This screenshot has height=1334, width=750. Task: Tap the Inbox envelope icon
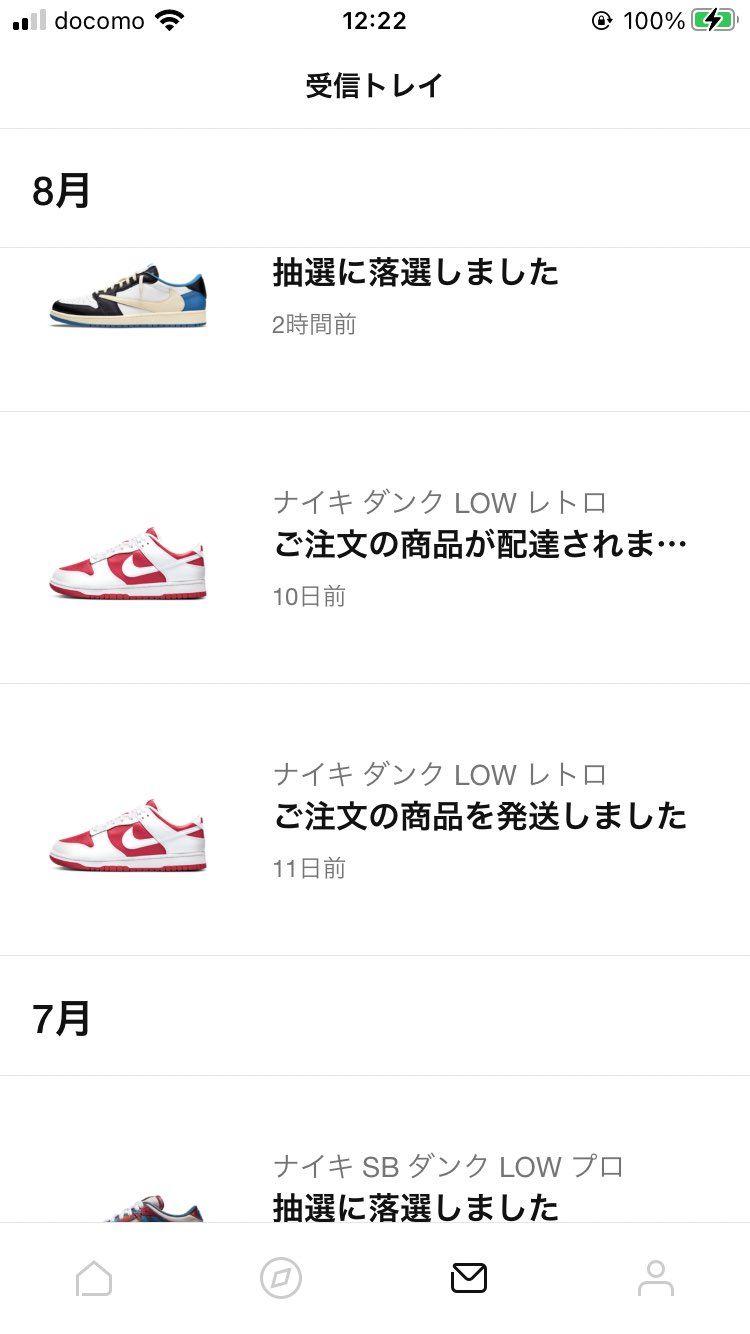tap(469, 1277)
